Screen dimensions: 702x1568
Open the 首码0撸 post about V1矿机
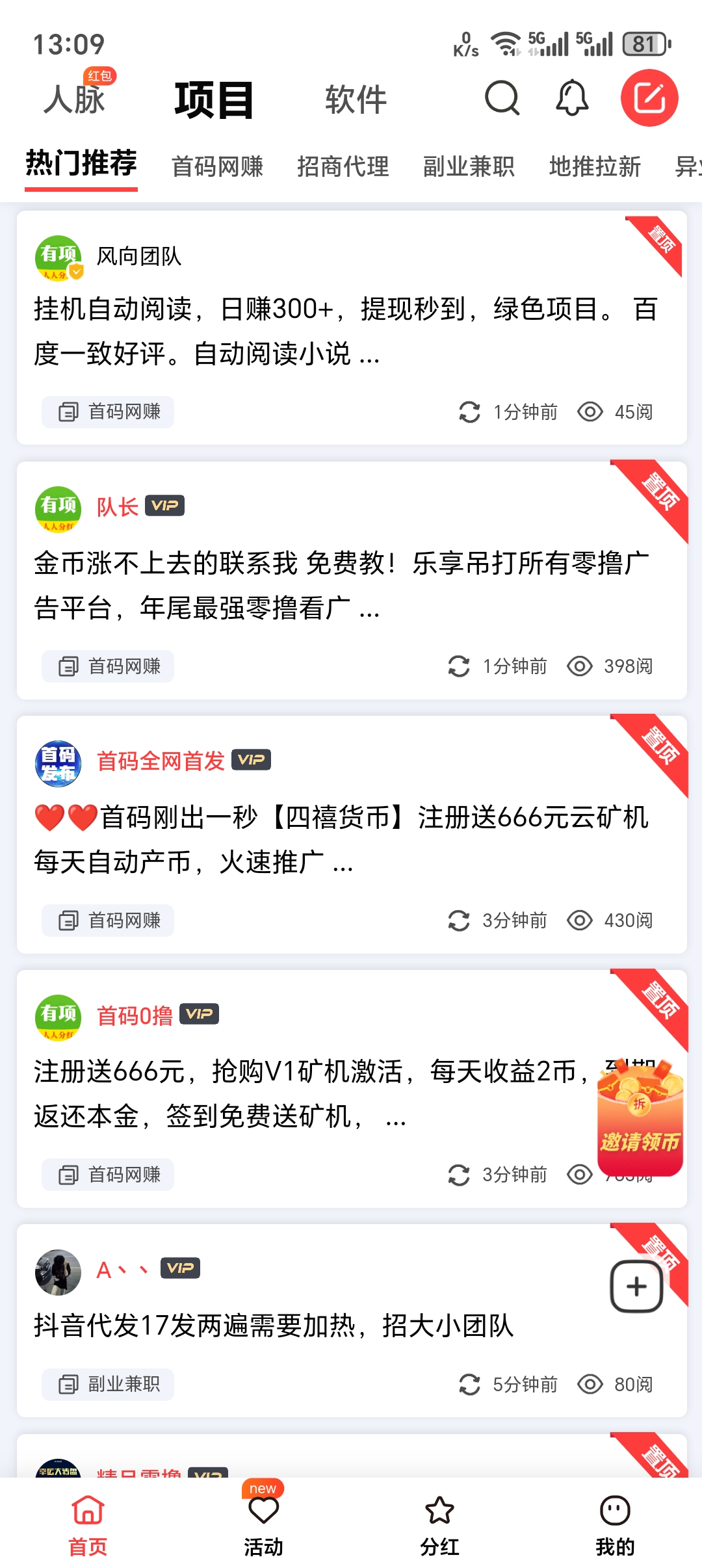[x=352, y=1089]
